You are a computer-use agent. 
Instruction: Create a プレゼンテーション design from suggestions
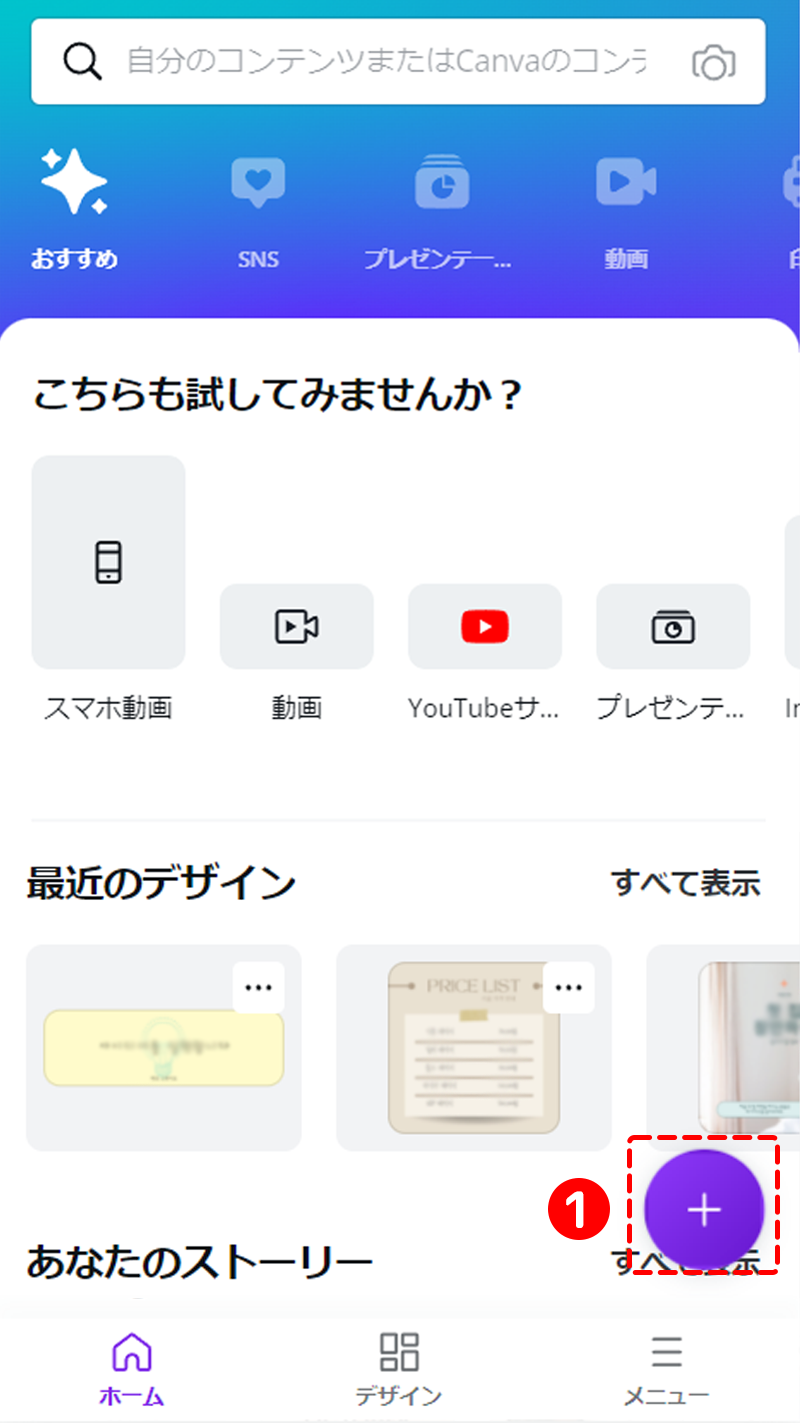tap(673, 627)
